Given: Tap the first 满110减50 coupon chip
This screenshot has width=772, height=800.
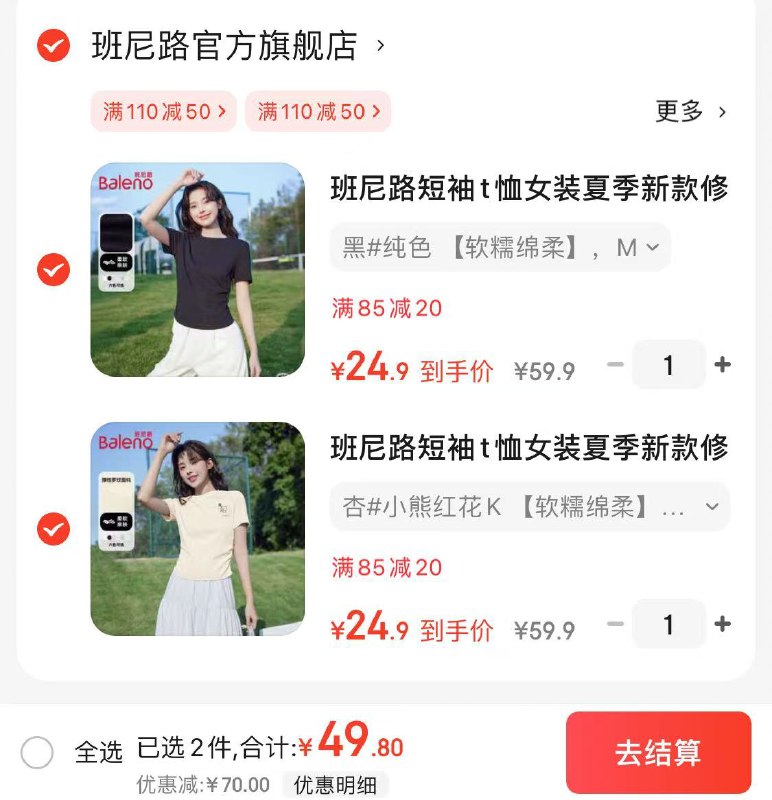Looking at the screenshot, I should (x=164, y=111).
